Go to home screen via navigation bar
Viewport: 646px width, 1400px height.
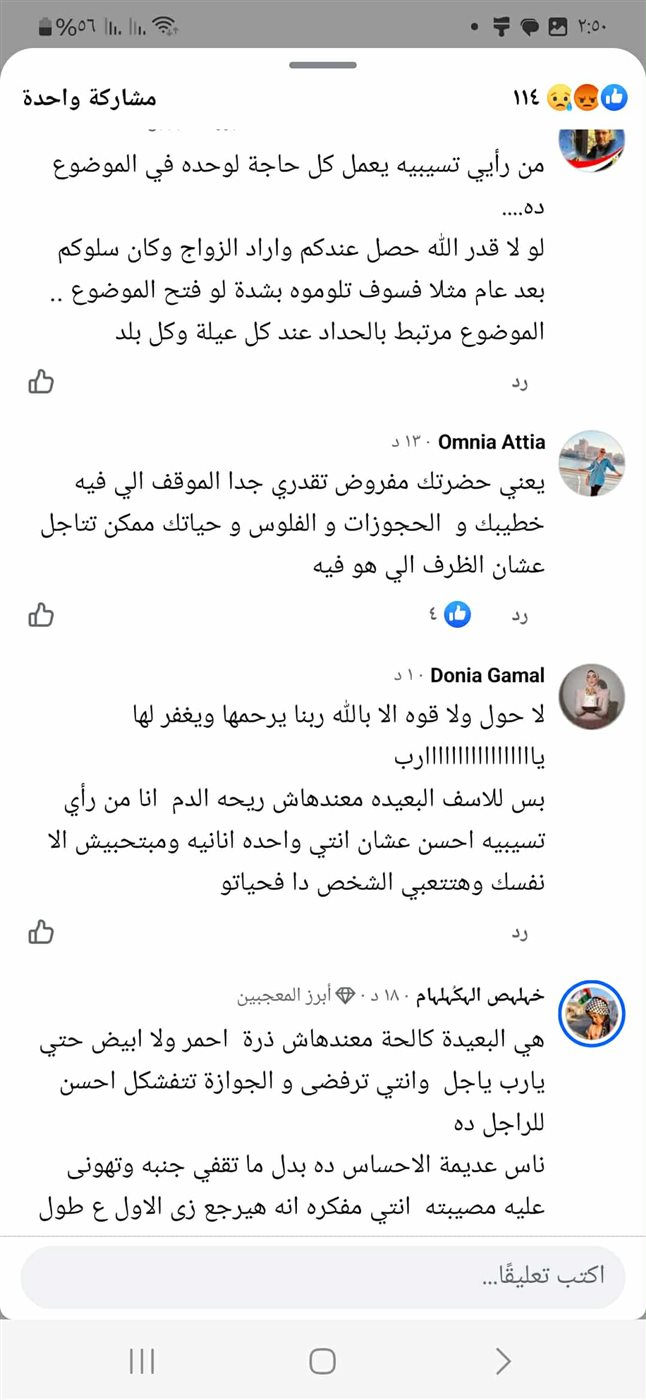pos(322,1361)
